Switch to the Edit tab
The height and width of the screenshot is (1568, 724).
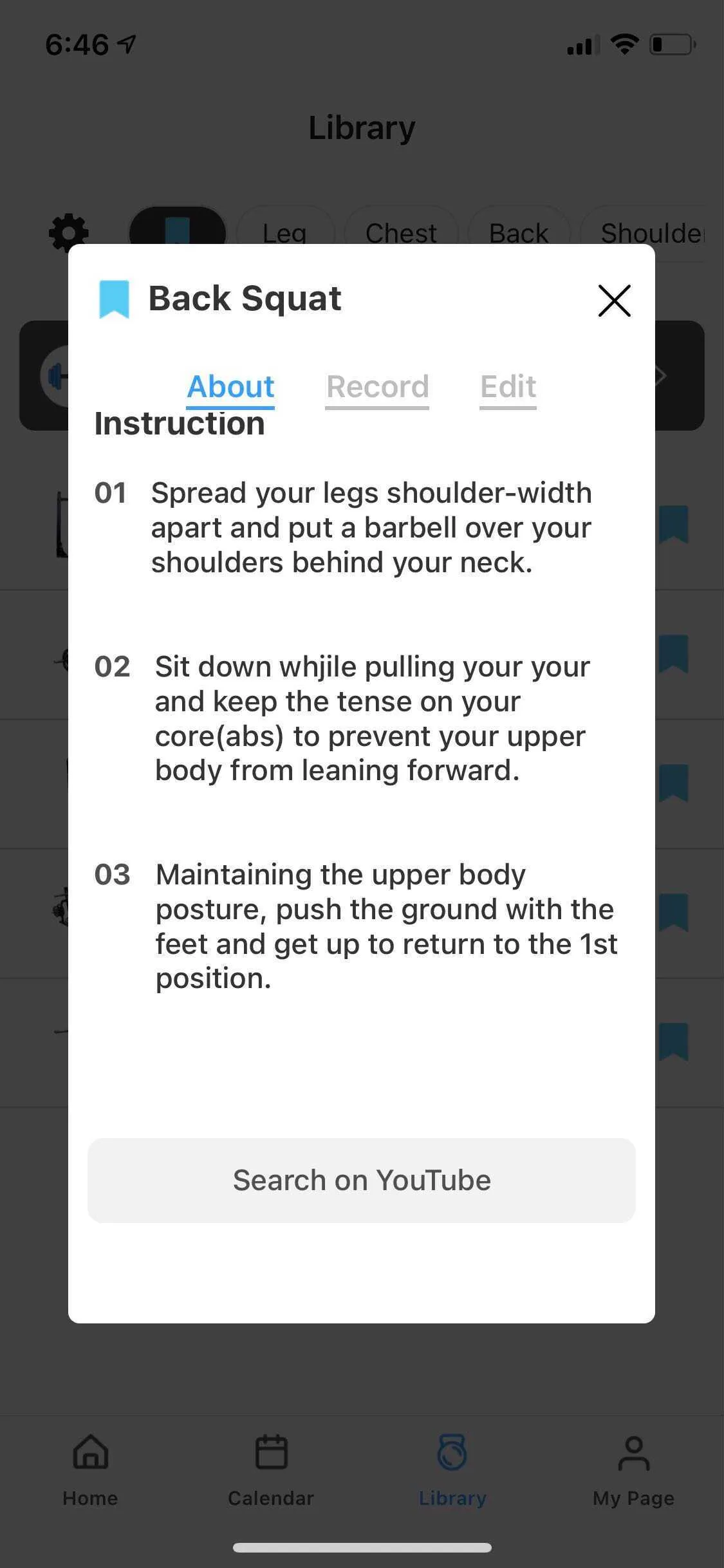508,387
